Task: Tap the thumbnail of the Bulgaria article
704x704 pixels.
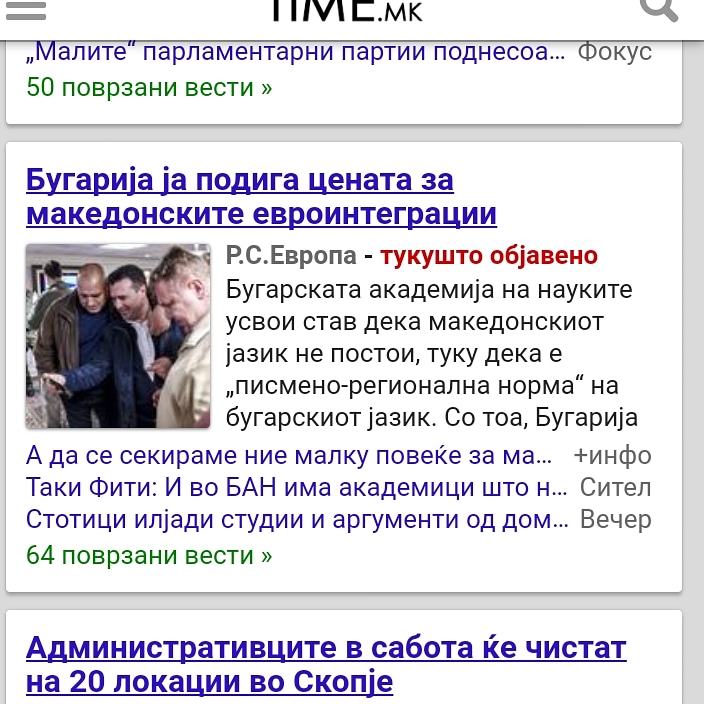Action: [x=118, y=336]
